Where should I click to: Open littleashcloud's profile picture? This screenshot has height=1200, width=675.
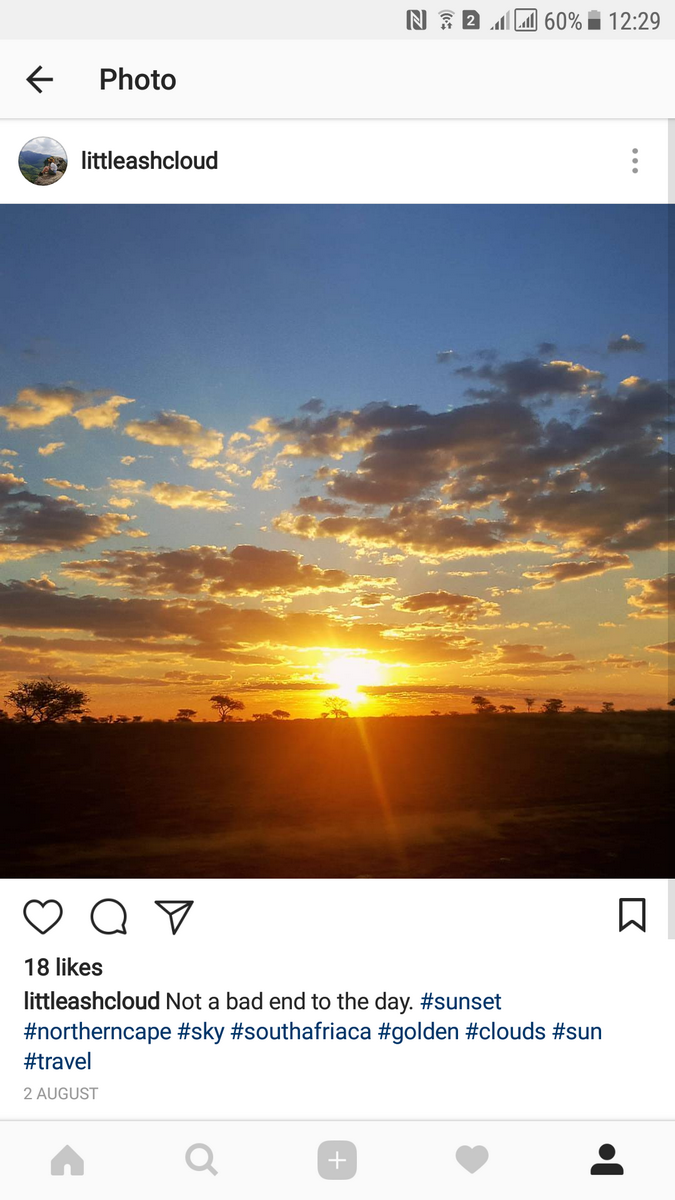click(43, 161)
